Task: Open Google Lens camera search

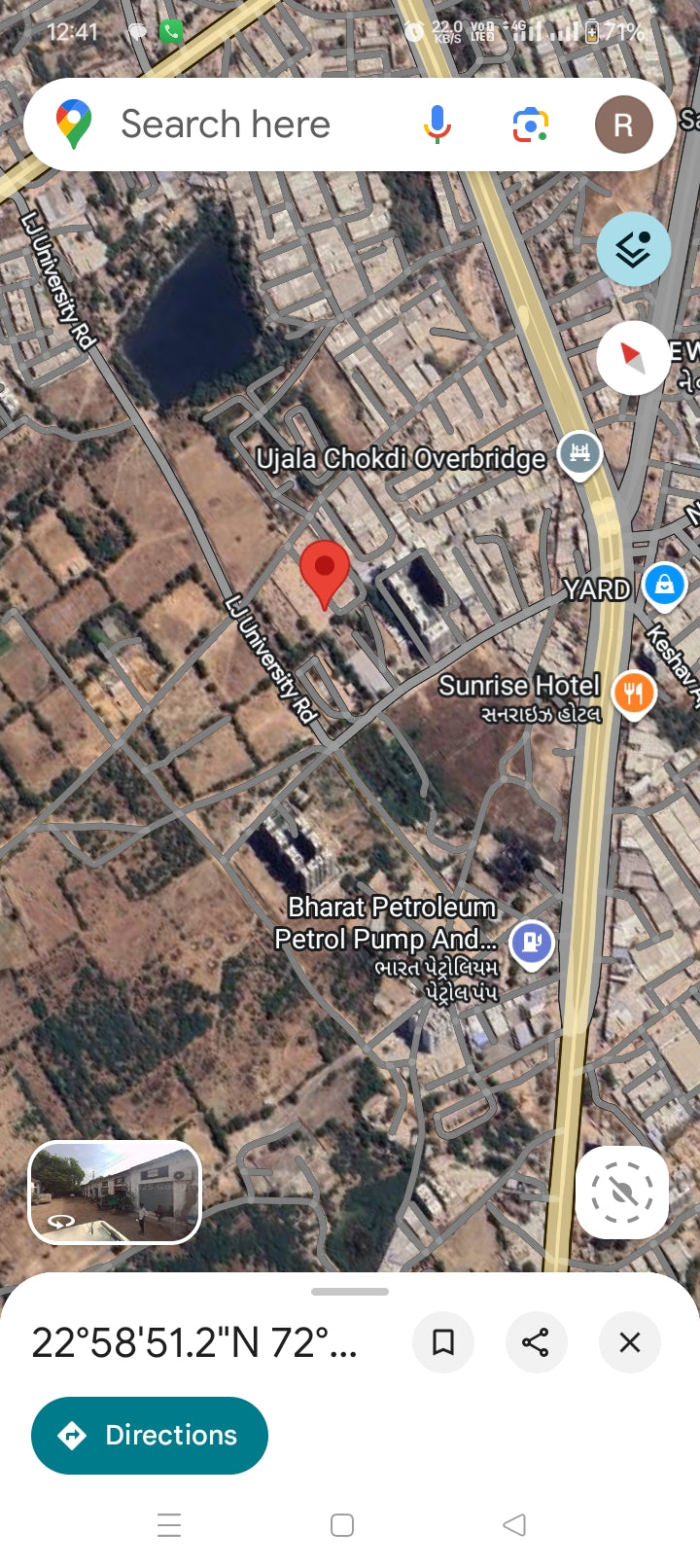Action: coord(530,125)
